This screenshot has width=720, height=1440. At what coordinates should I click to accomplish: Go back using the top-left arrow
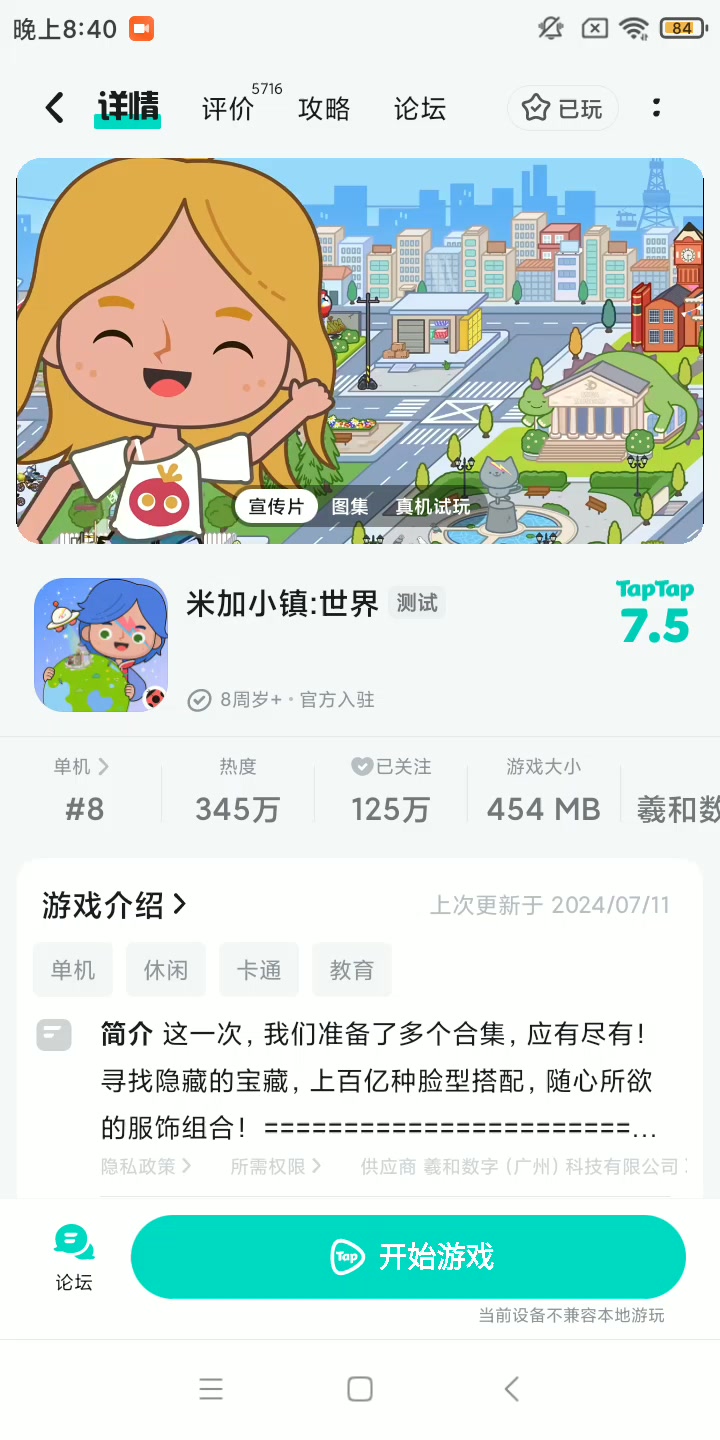(55, 108)
